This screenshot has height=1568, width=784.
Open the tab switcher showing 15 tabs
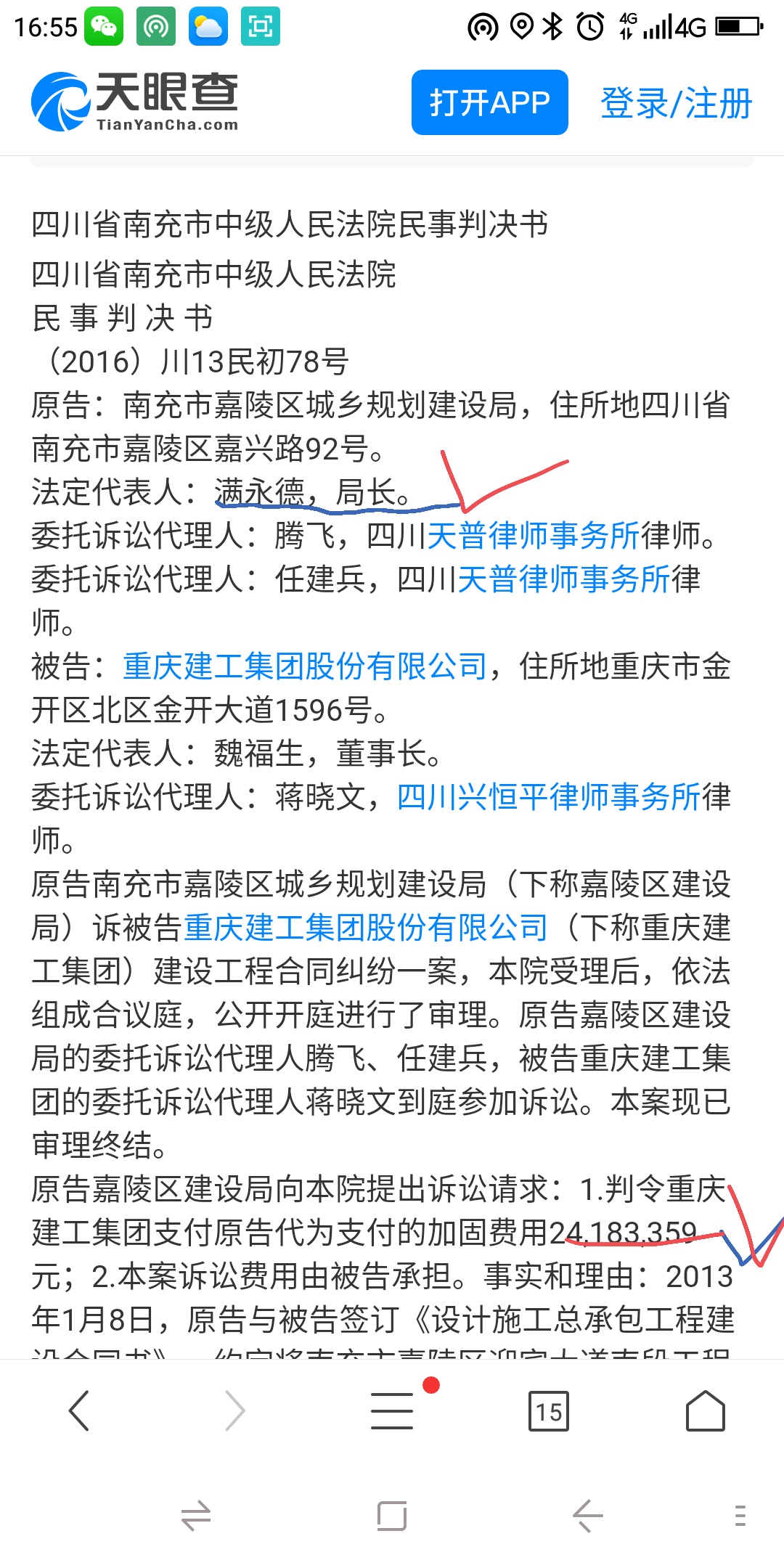click(549, 1411)
